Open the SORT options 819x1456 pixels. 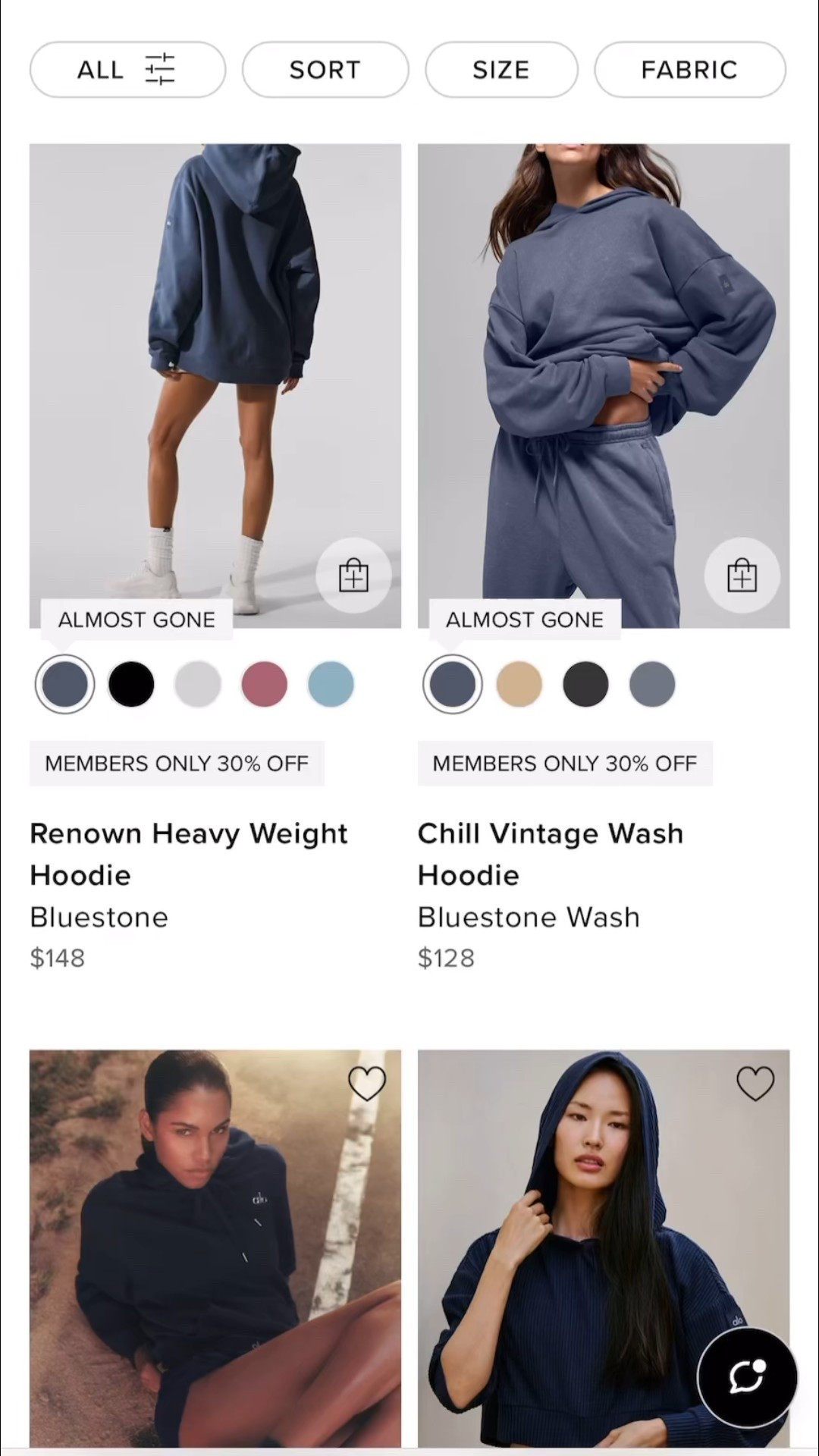(x=325, y=70)
